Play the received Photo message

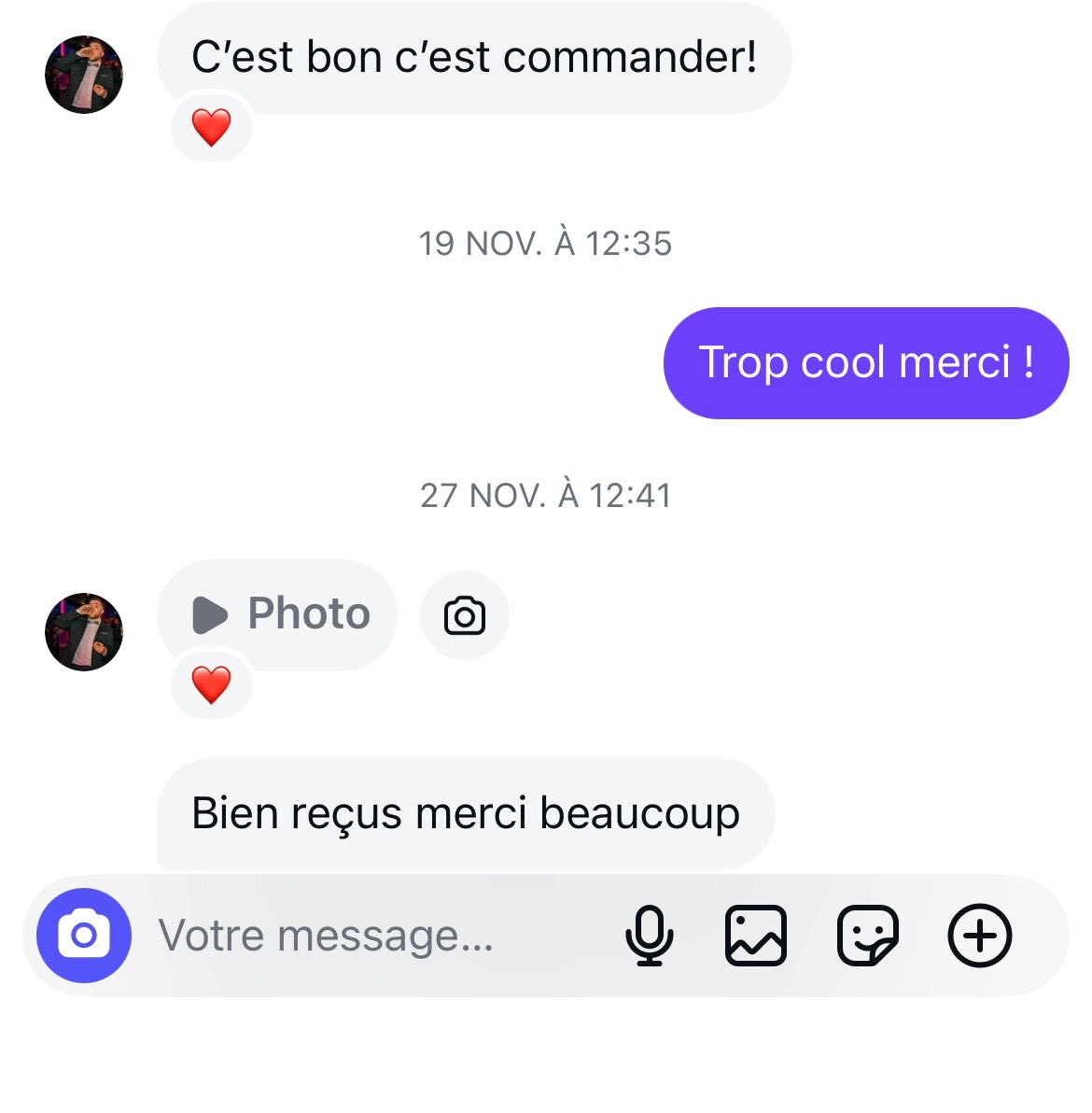pos(278,614)
